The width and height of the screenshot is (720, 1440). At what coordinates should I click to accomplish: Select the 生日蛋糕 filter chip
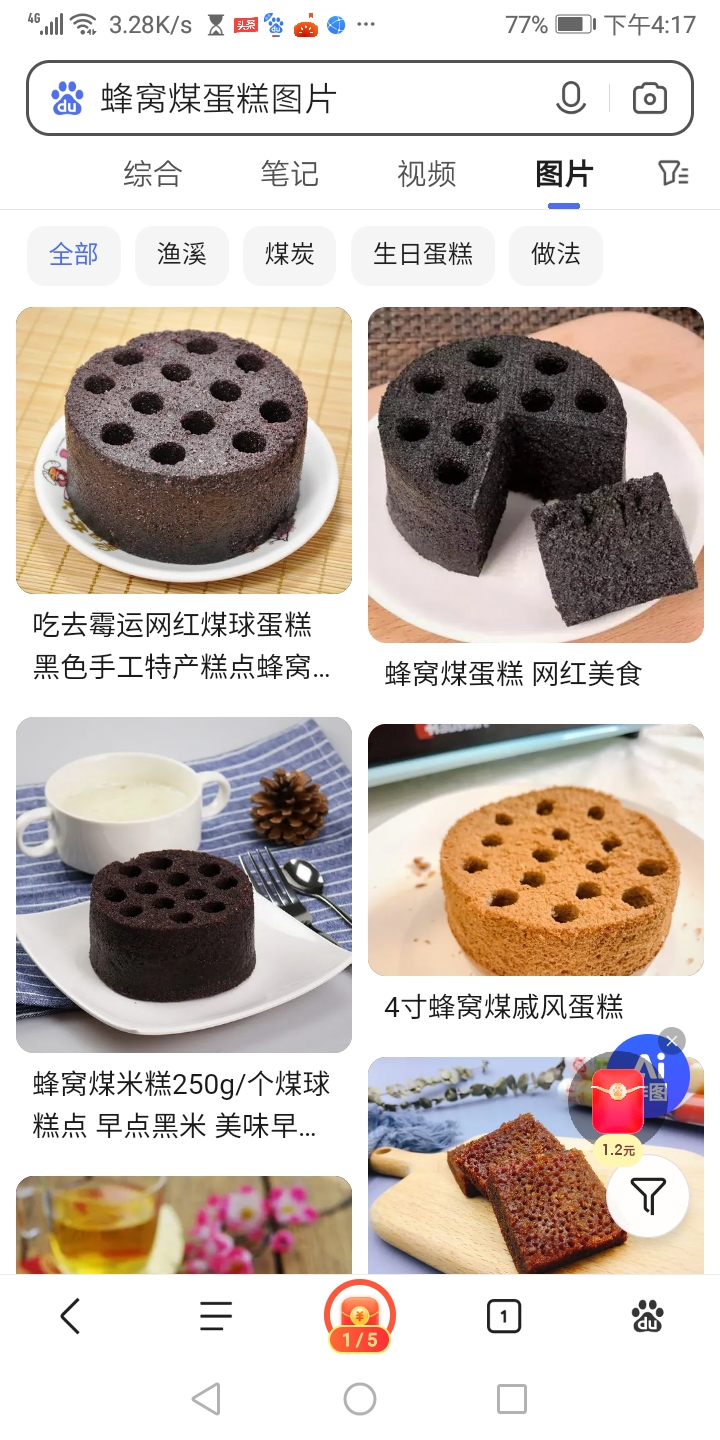coord(423,254)
